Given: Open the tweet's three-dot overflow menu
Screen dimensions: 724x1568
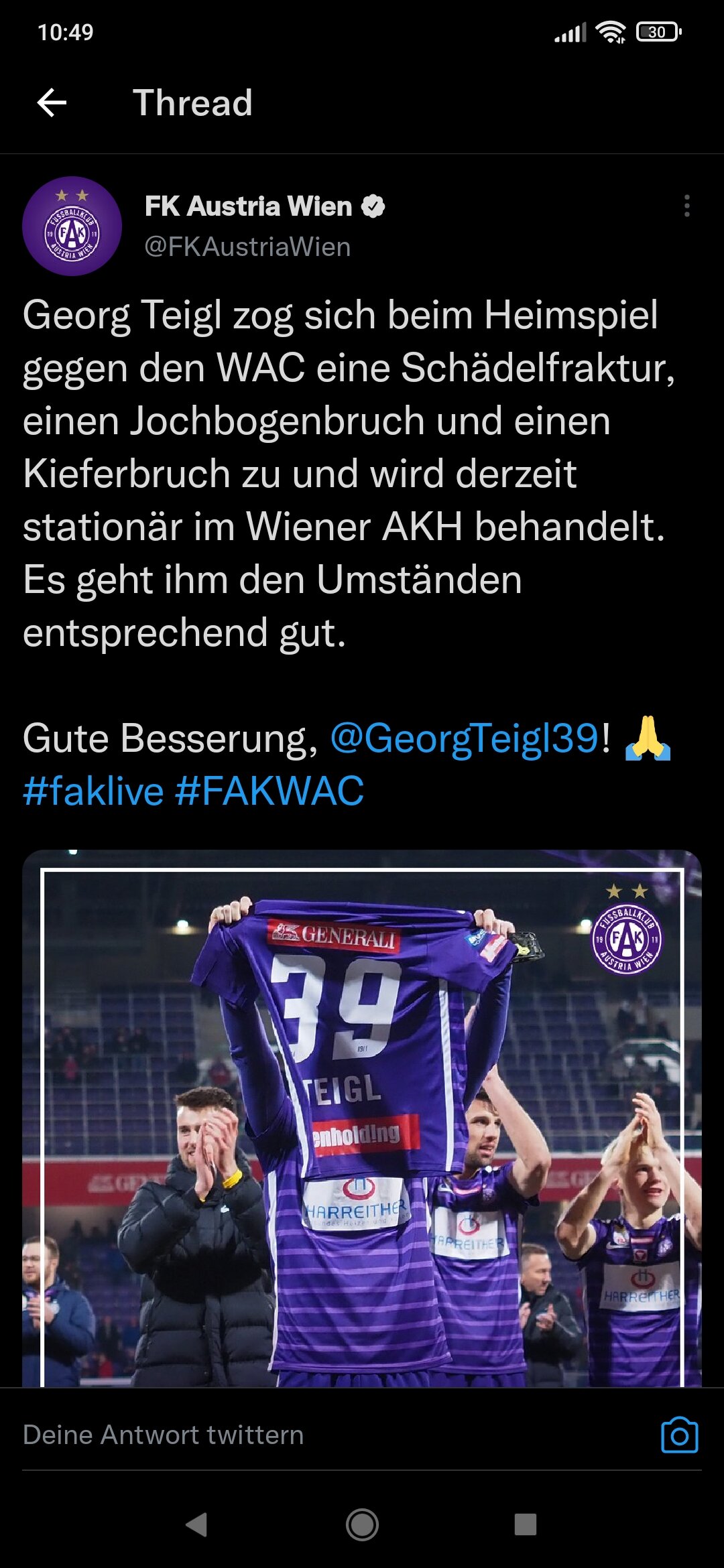Looking at the screenshot, I should tap(686, 206).
